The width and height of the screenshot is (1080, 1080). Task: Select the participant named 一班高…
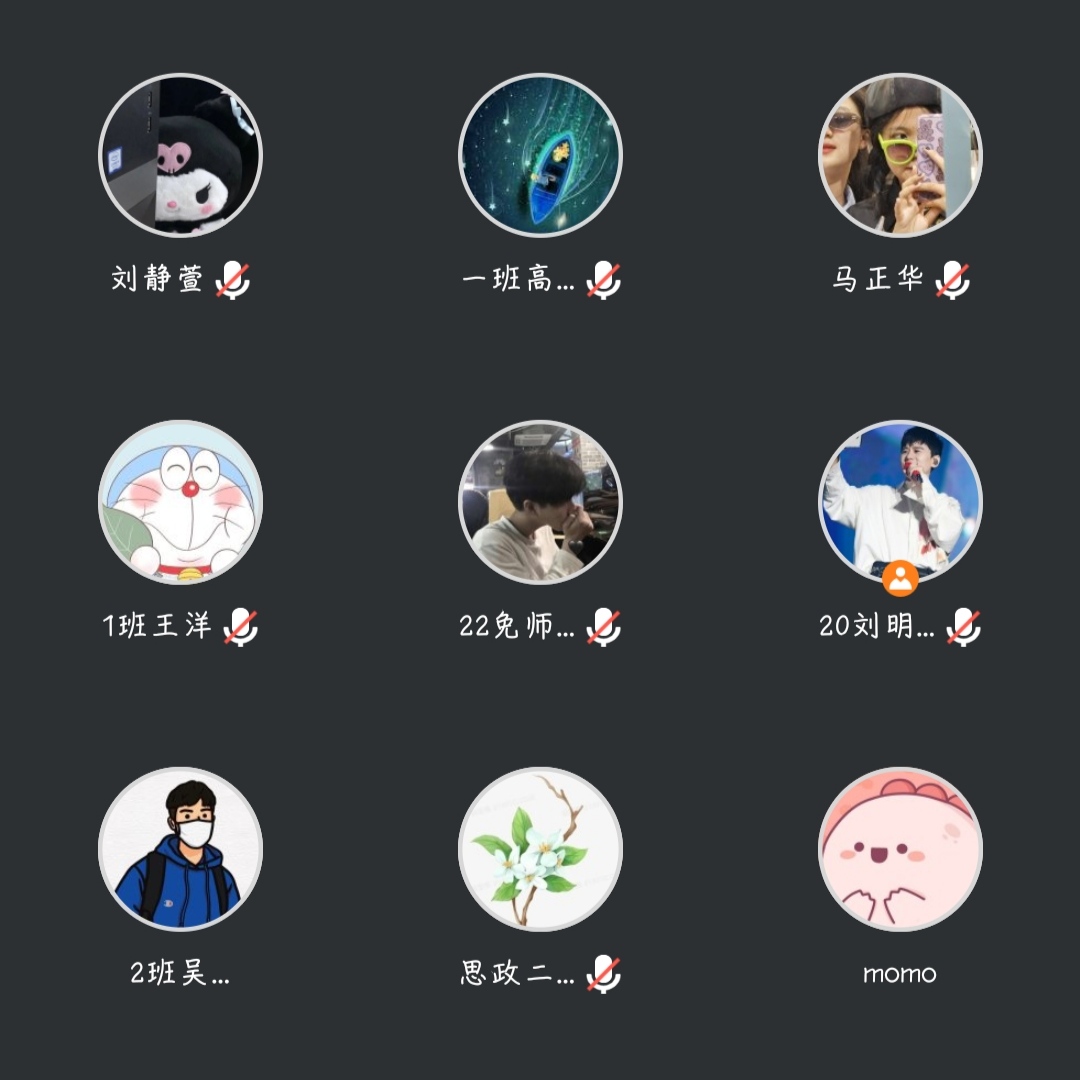pyautogui.click(x=540, y=155)
